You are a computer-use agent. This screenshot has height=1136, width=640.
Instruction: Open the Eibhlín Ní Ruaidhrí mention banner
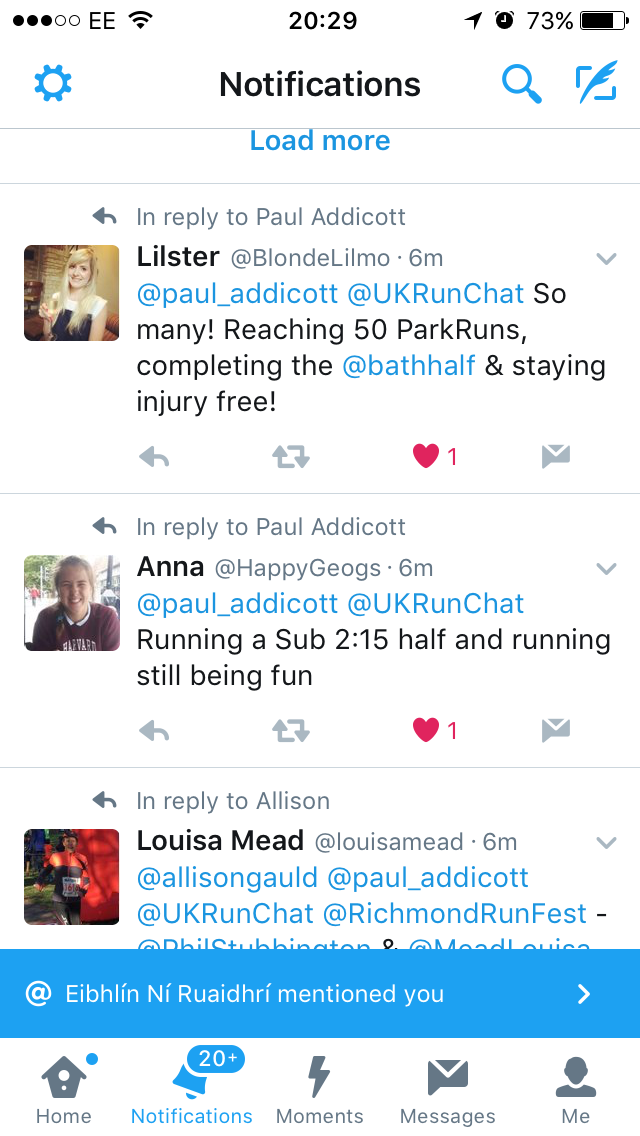[x=320, y=994]
